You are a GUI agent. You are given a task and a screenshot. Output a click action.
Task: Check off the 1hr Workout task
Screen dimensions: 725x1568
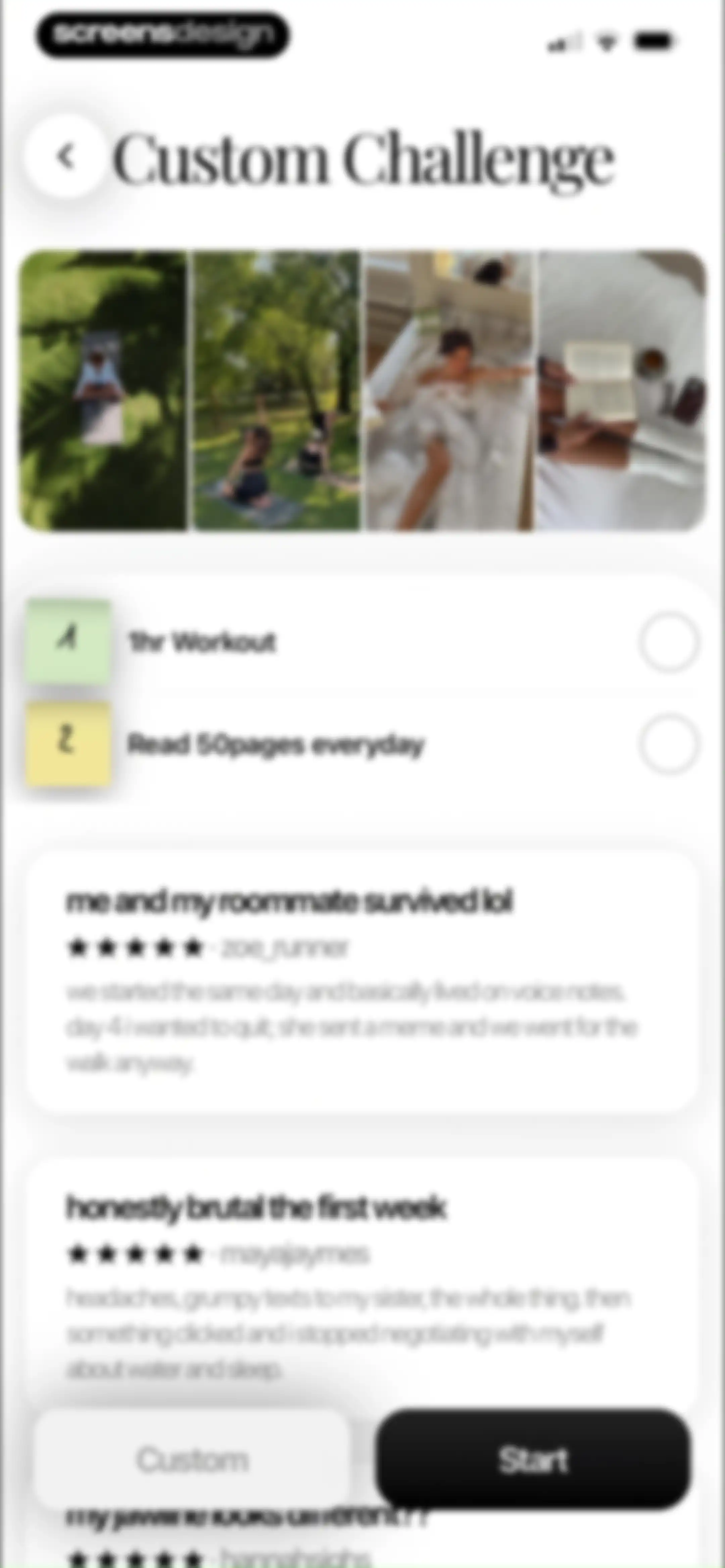coord(668,642)
